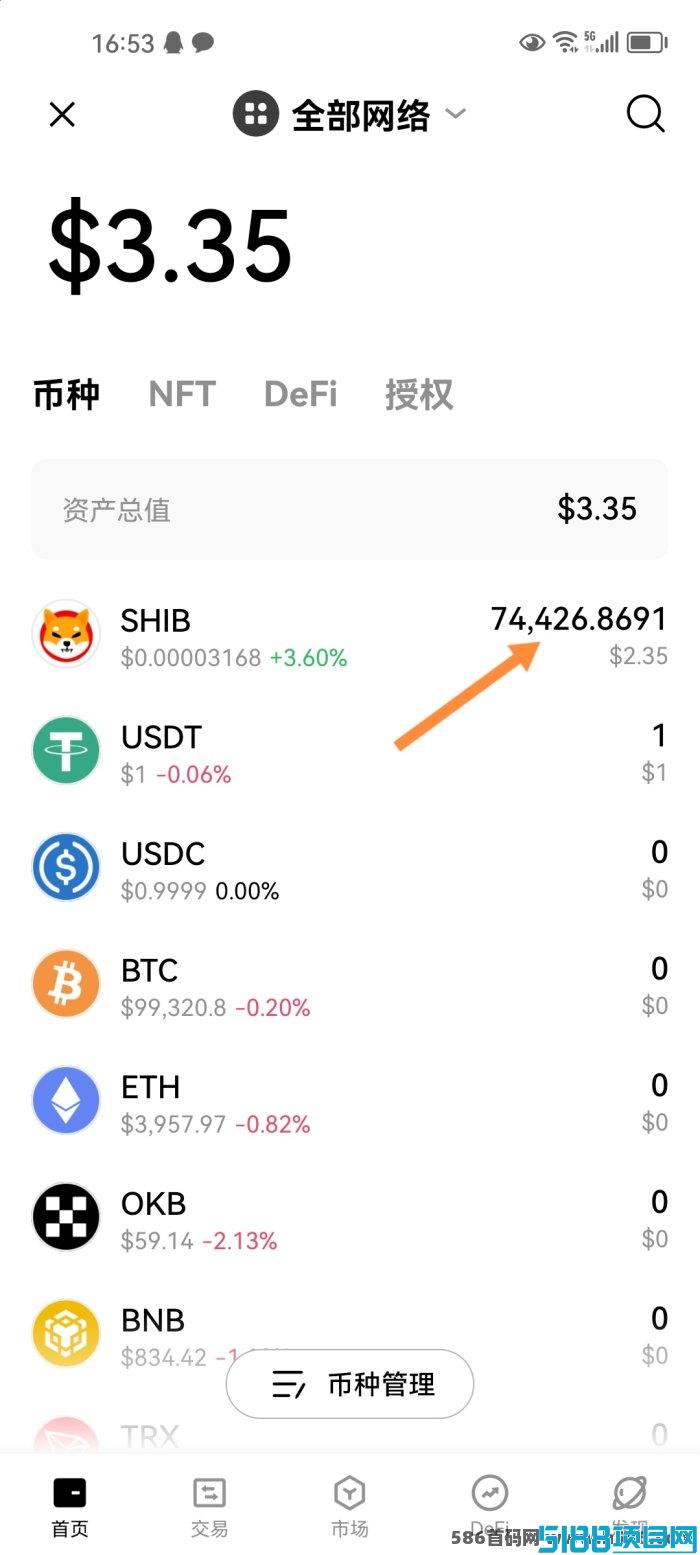Image resolution: width=700 pixels, height=1555 pixels.
Task: Open the USDC asset row
Action: coord(350,868)
